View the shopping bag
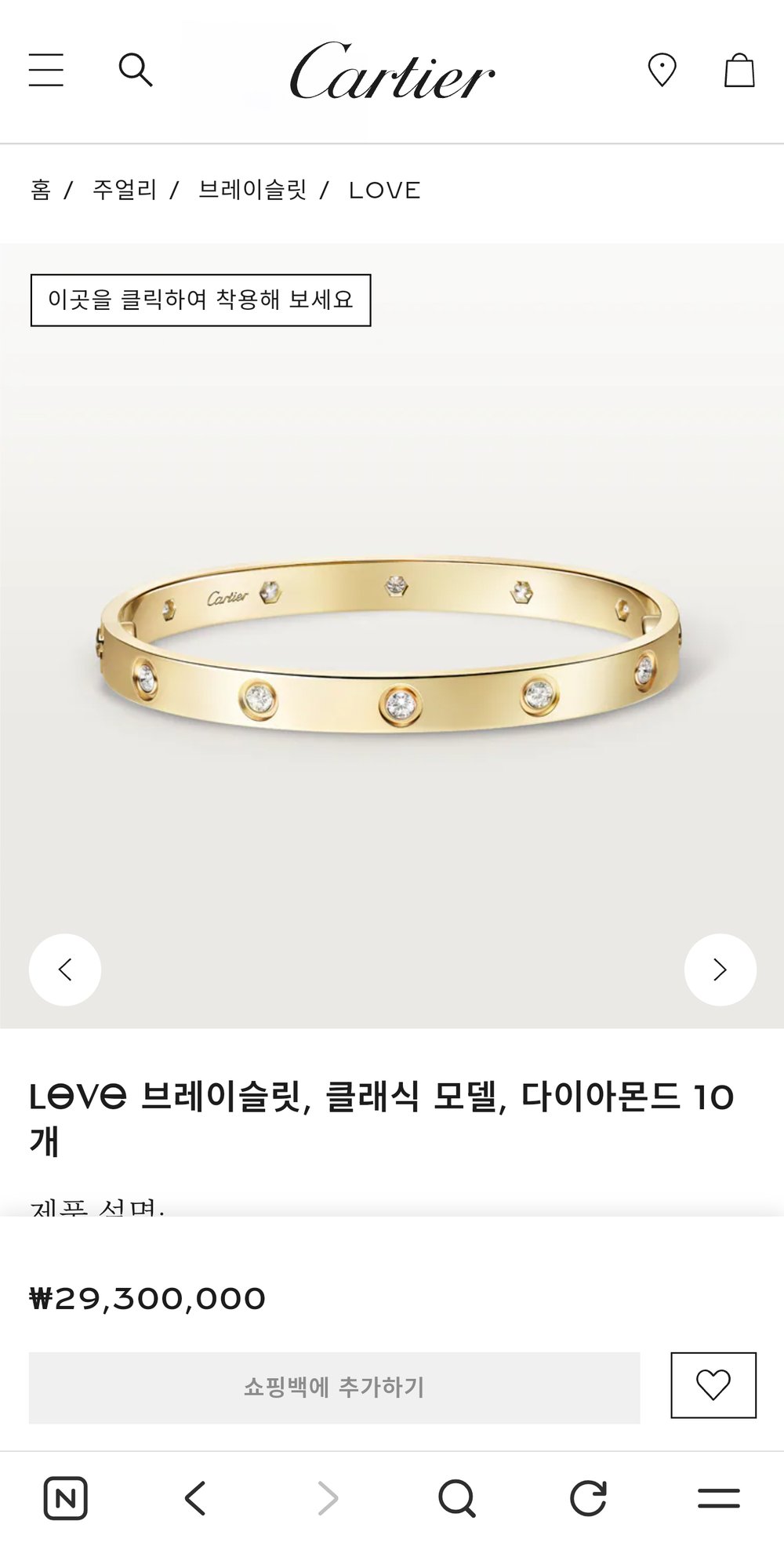 pyautogui.click(x=739, y=70)
